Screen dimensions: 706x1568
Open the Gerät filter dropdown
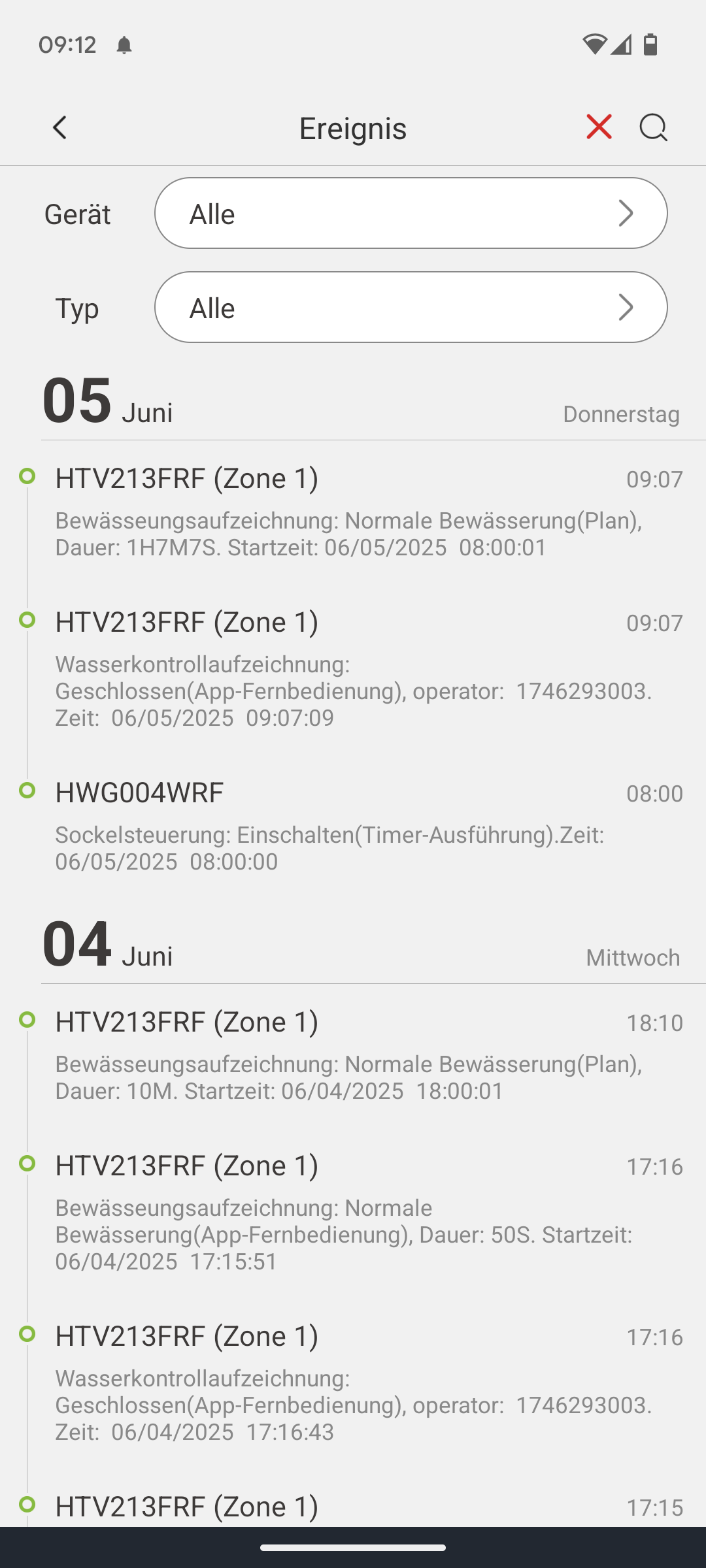coord(411,213)
